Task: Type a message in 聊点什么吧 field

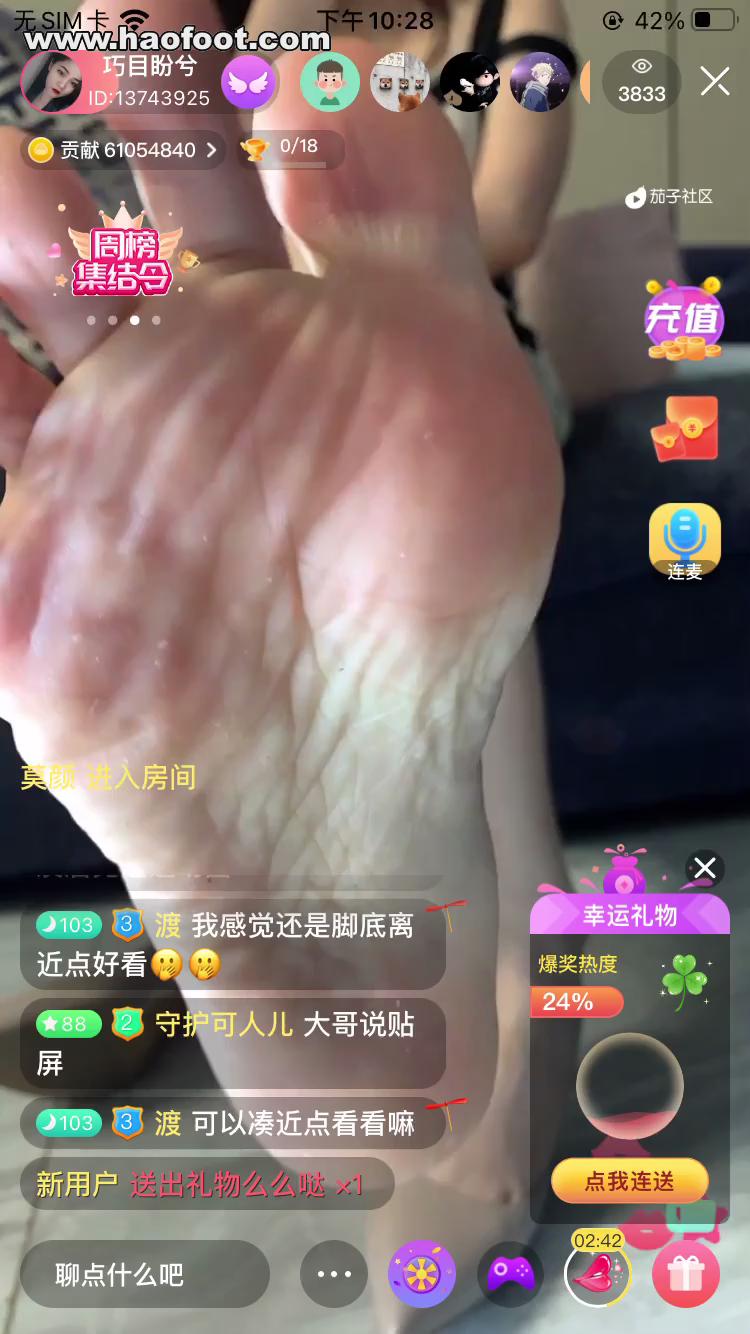Action: [145, 1274]
